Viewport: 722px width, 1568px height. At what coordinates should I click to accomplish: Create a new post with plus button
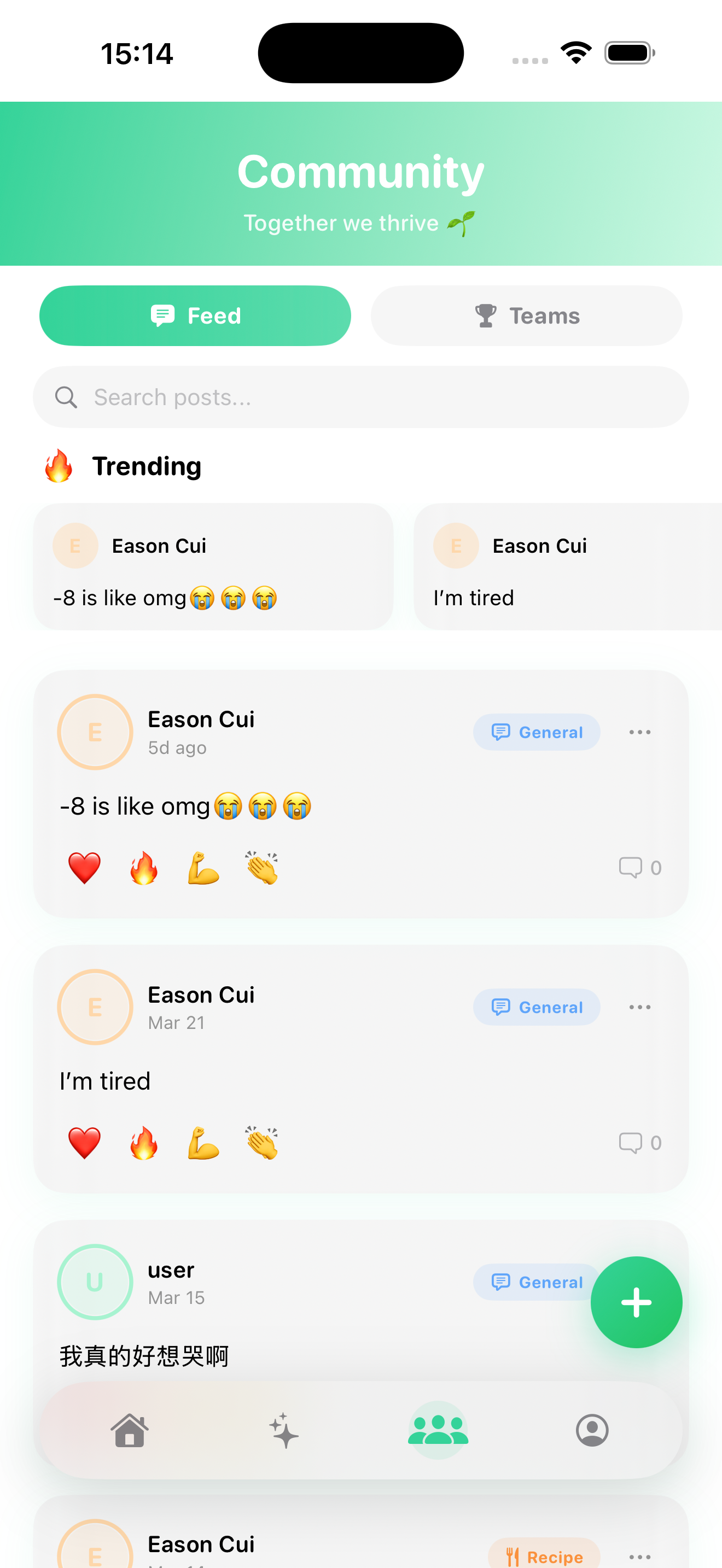pyautogui.click(x=636, y=1302)
